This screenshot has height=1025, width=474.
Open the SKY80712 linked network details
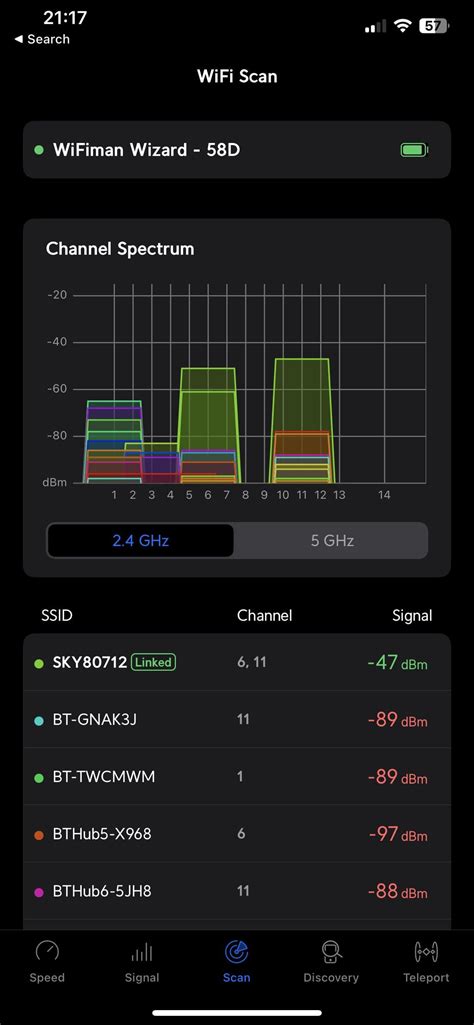(x=237, y=662)
